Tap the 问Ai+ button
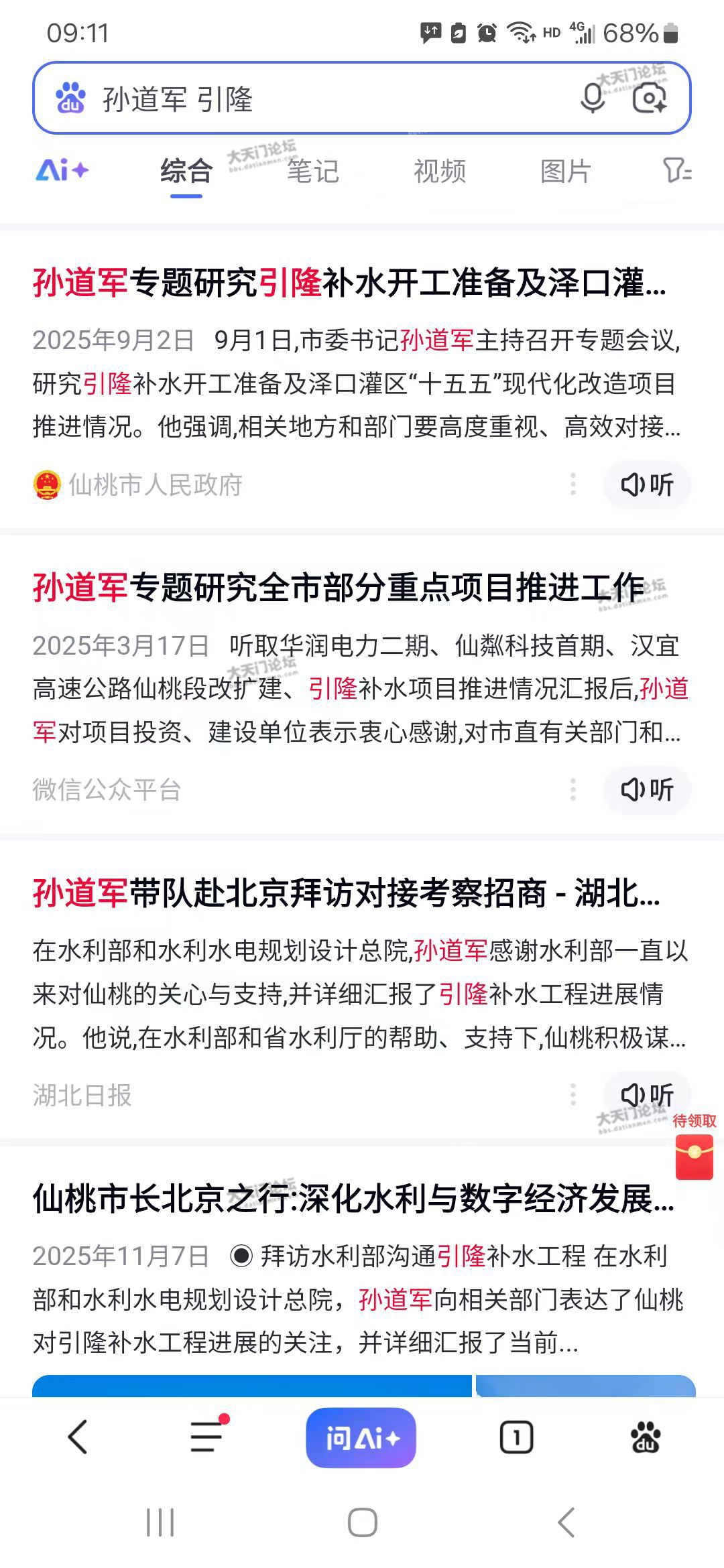The width and height of the screenshot is (724, 1568). click(x=361, y=1438)
